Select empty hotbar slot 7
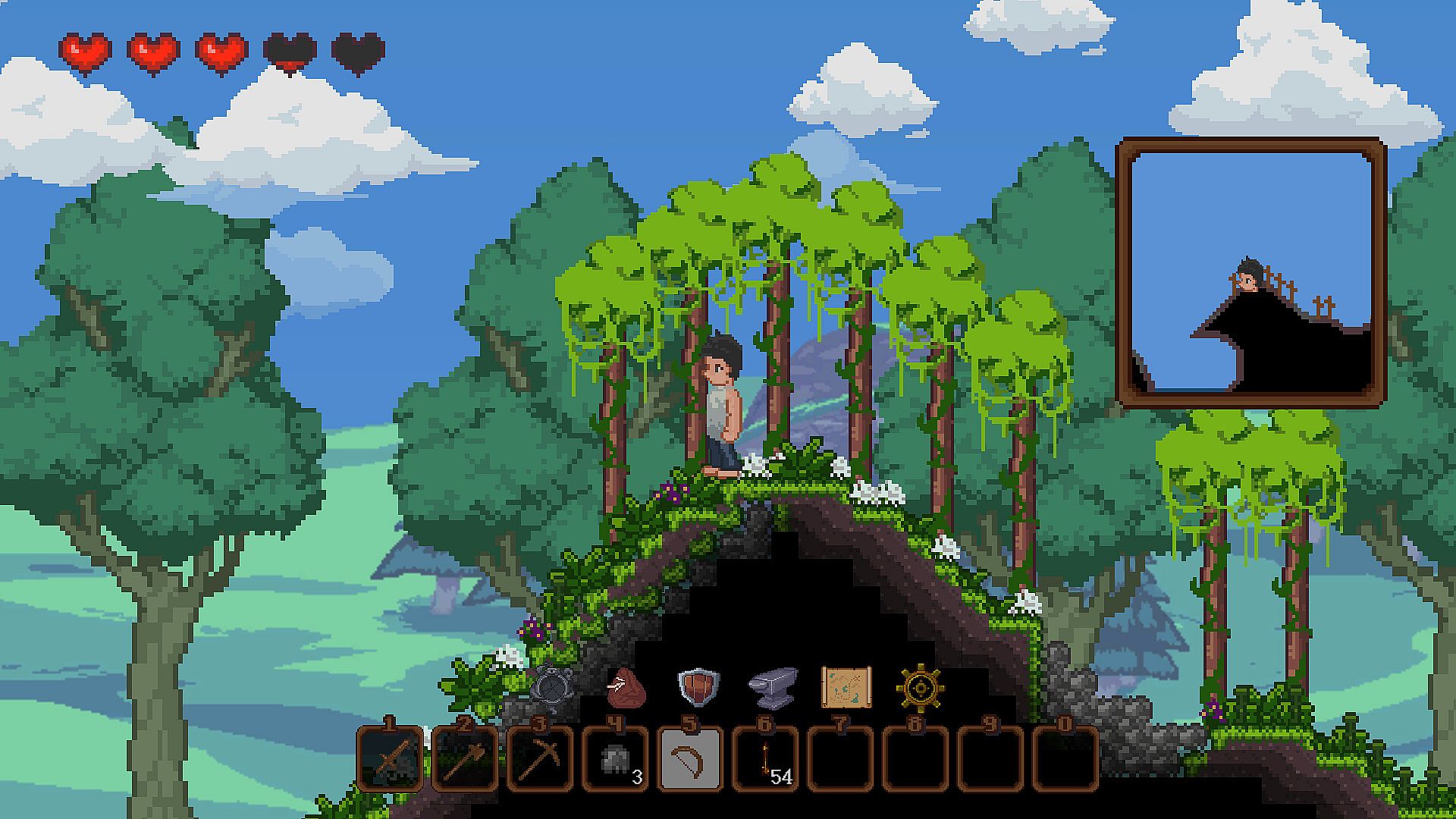This screenshot has height=819, width=1456. (x=839, y=759)
